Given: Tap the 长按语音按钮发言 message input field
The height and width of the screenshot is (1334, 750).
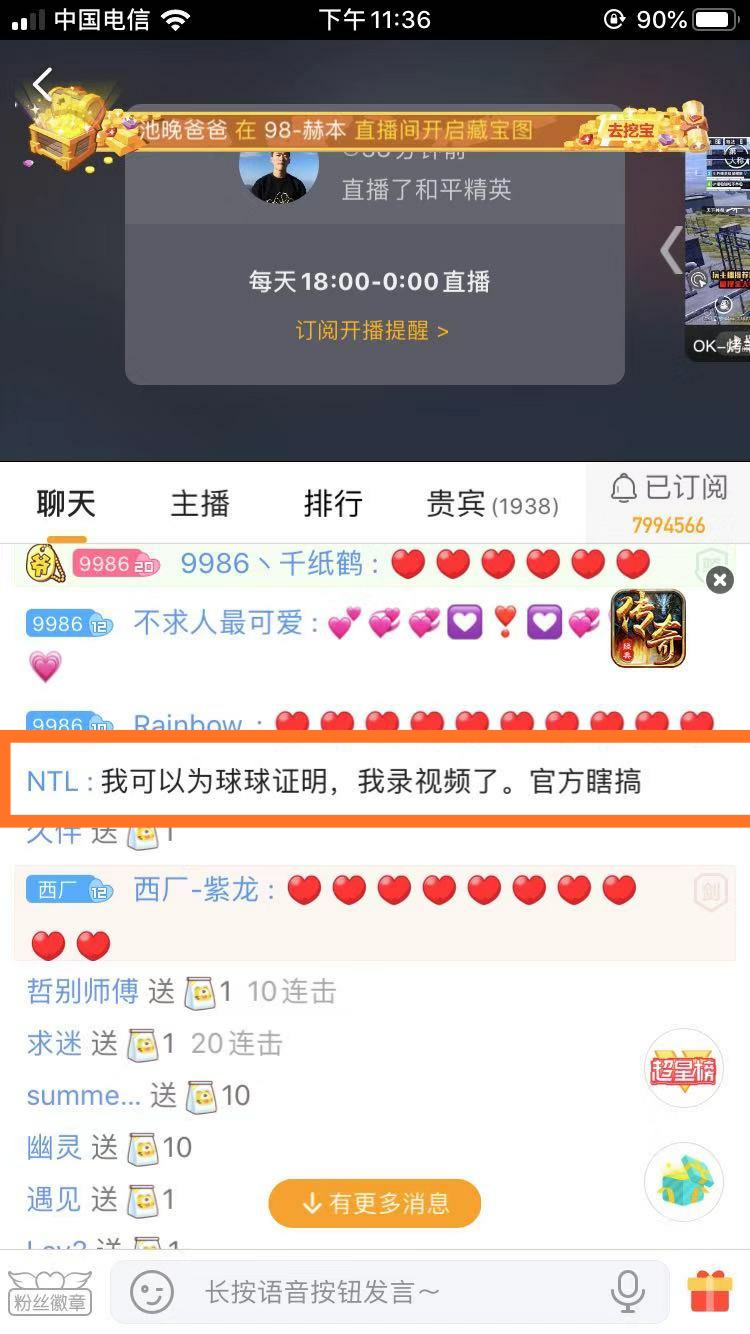Looking at the screenshot, I should click(x=380, y=1292).
